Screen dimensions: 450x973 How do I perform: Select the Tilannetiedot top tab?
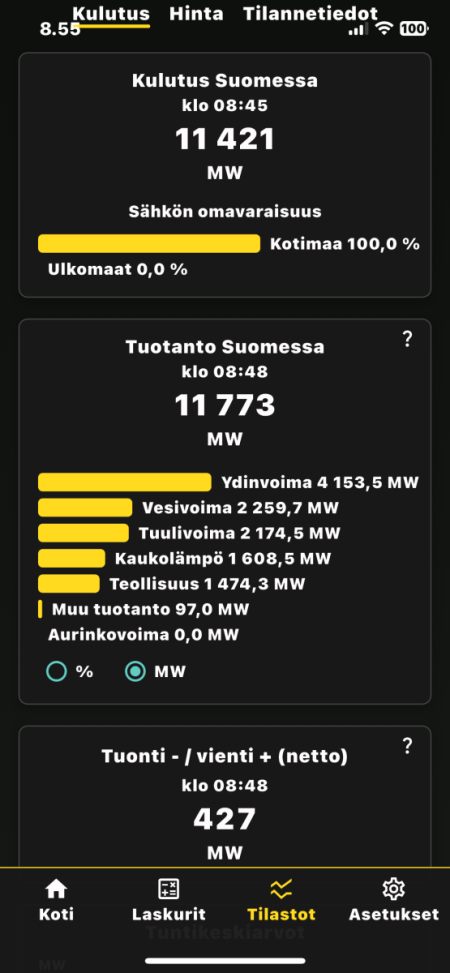pos(310,14)
